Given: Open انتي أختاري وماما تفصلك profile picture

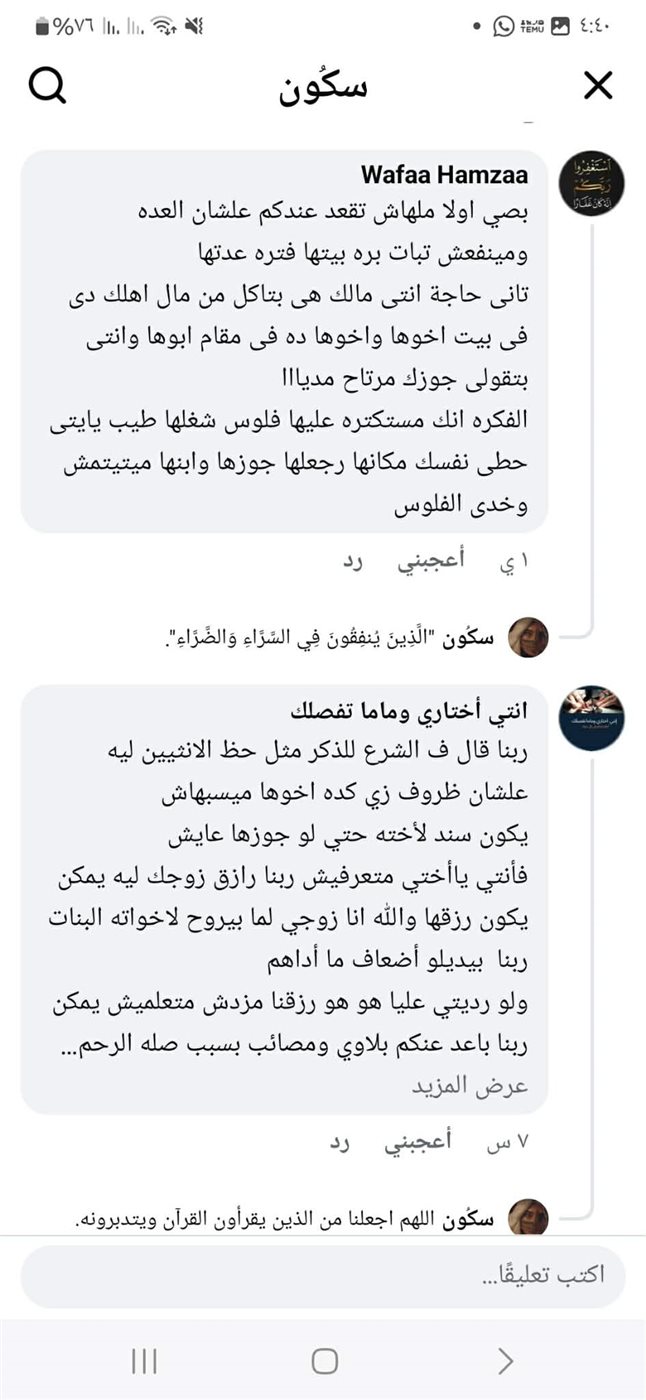Looking at the screenshot, I should point(591,718).
